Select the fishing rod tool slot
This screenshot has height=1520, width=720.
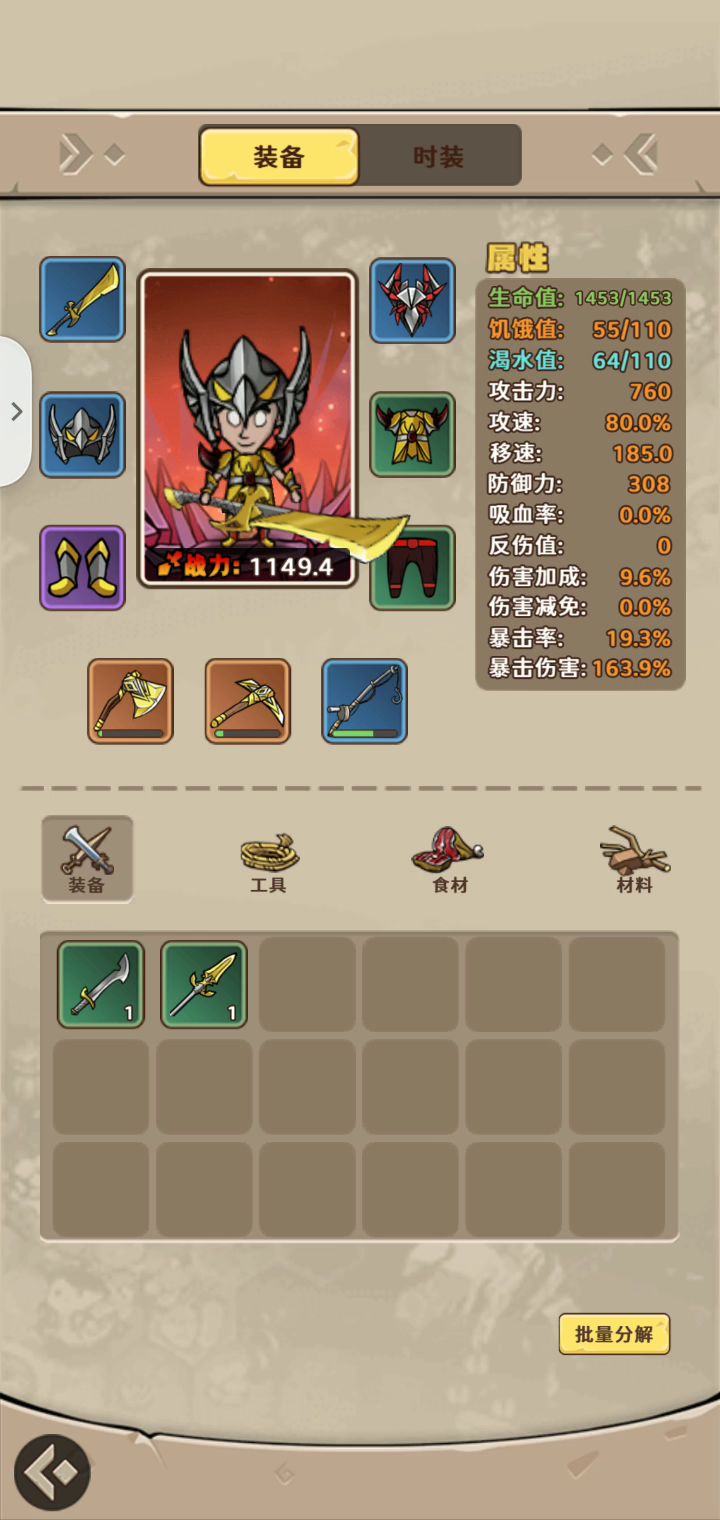[x=365, y=701]
